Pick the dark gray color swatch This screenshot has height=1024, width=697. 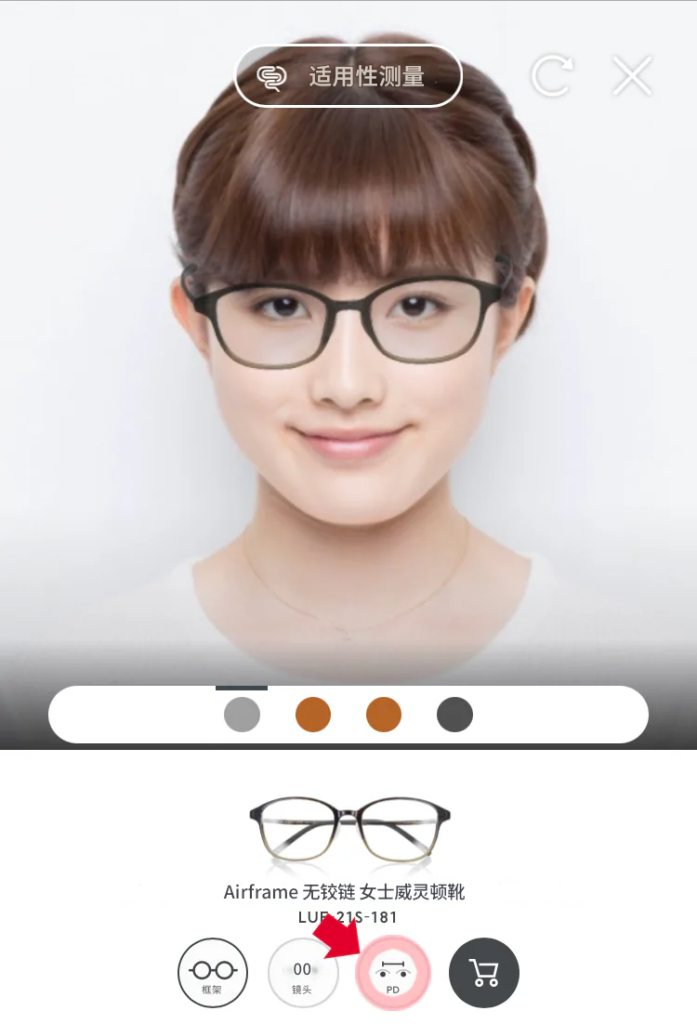pyautogui.click(x=455, y=715)
